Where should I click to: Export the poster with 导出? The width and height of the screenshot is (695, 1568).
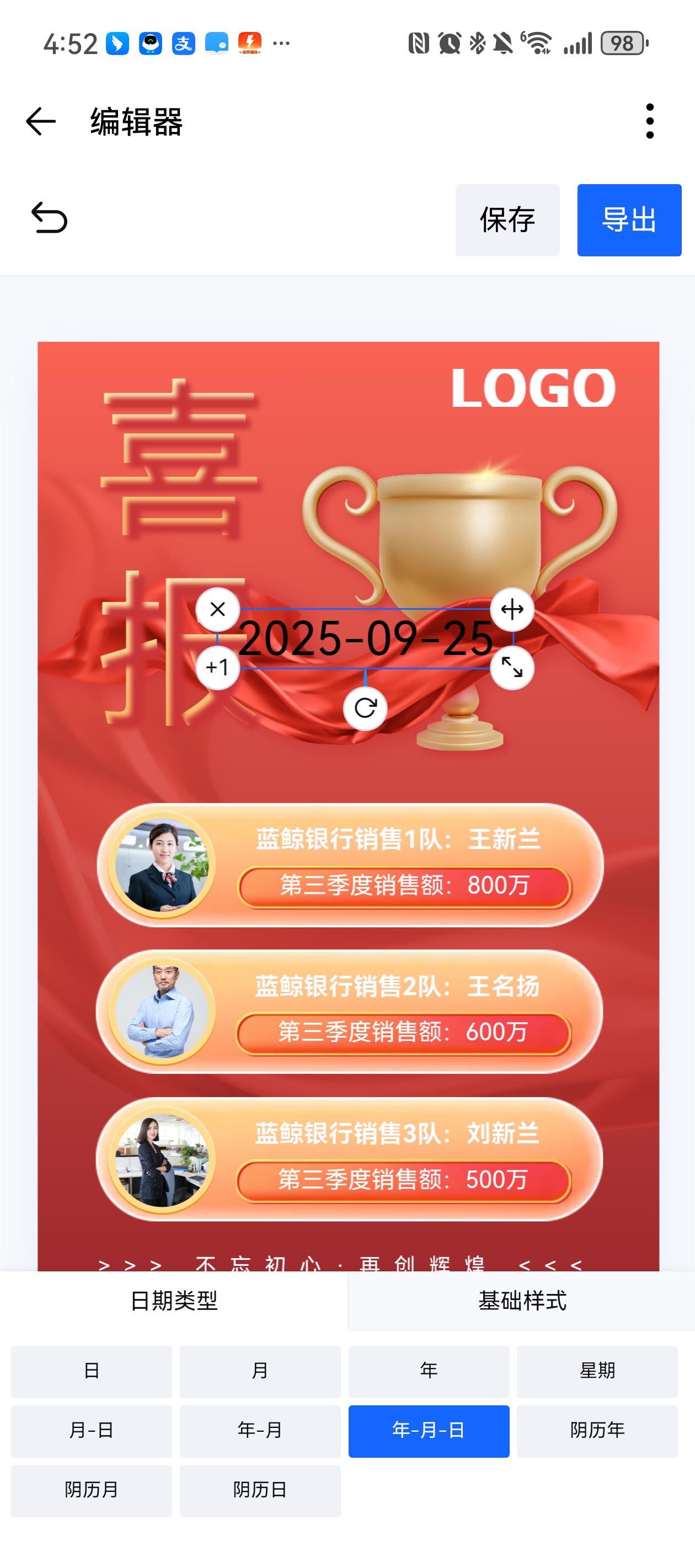tap(629, 220)
